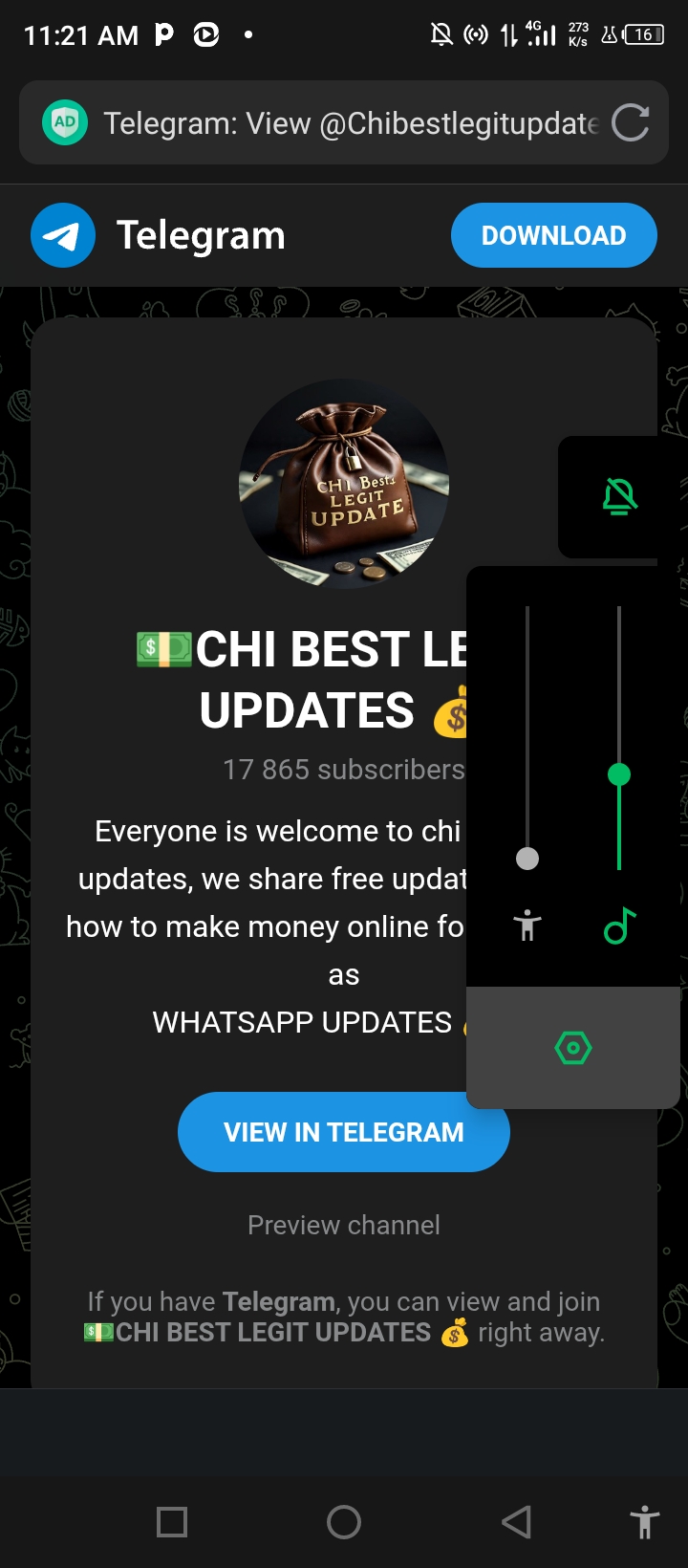The width and height of the screenshot is (688, 1568).
Task: Toggle the silent mode bell in volume panel
Action: (619, 496)
